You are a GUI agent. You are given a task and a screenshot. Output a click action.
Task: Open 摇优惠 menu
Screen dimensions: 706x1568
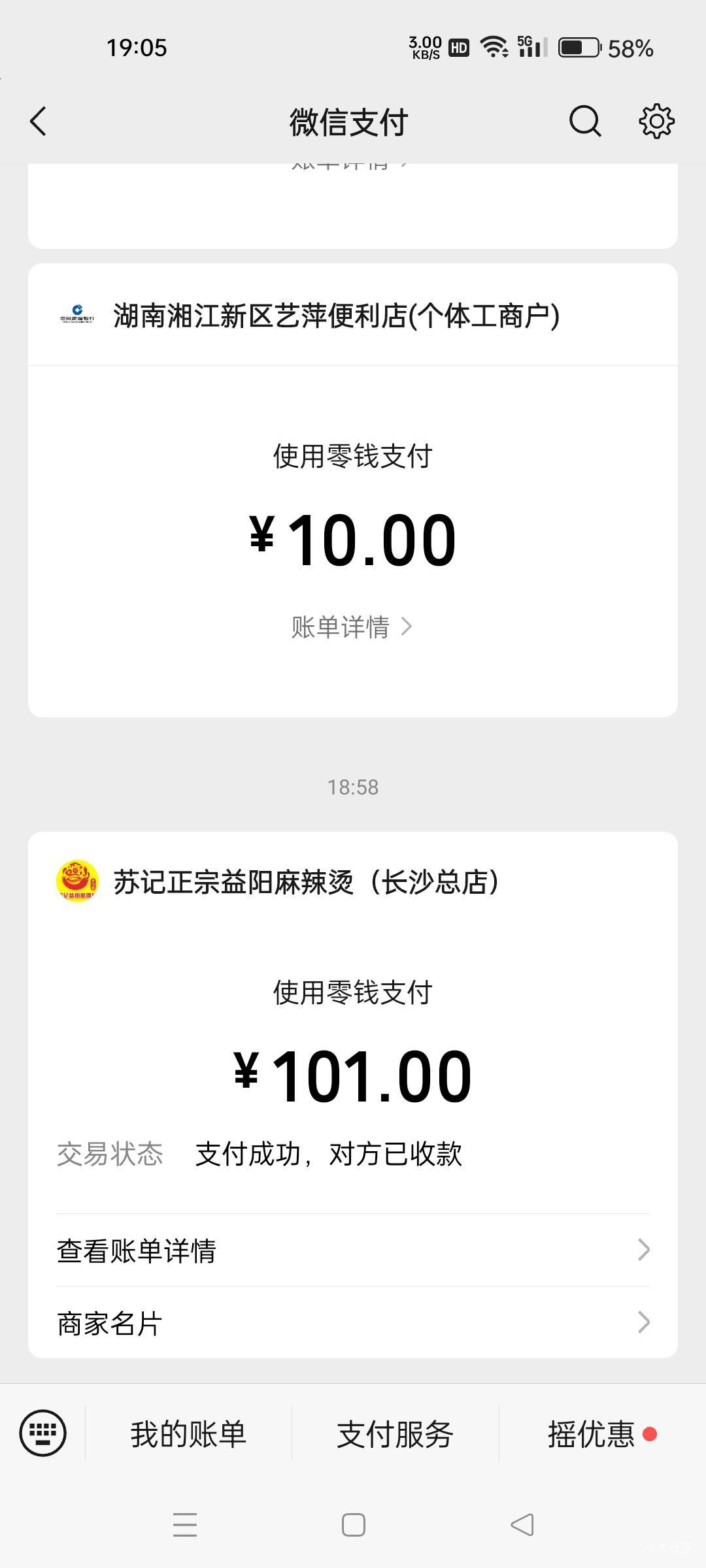592,1434
